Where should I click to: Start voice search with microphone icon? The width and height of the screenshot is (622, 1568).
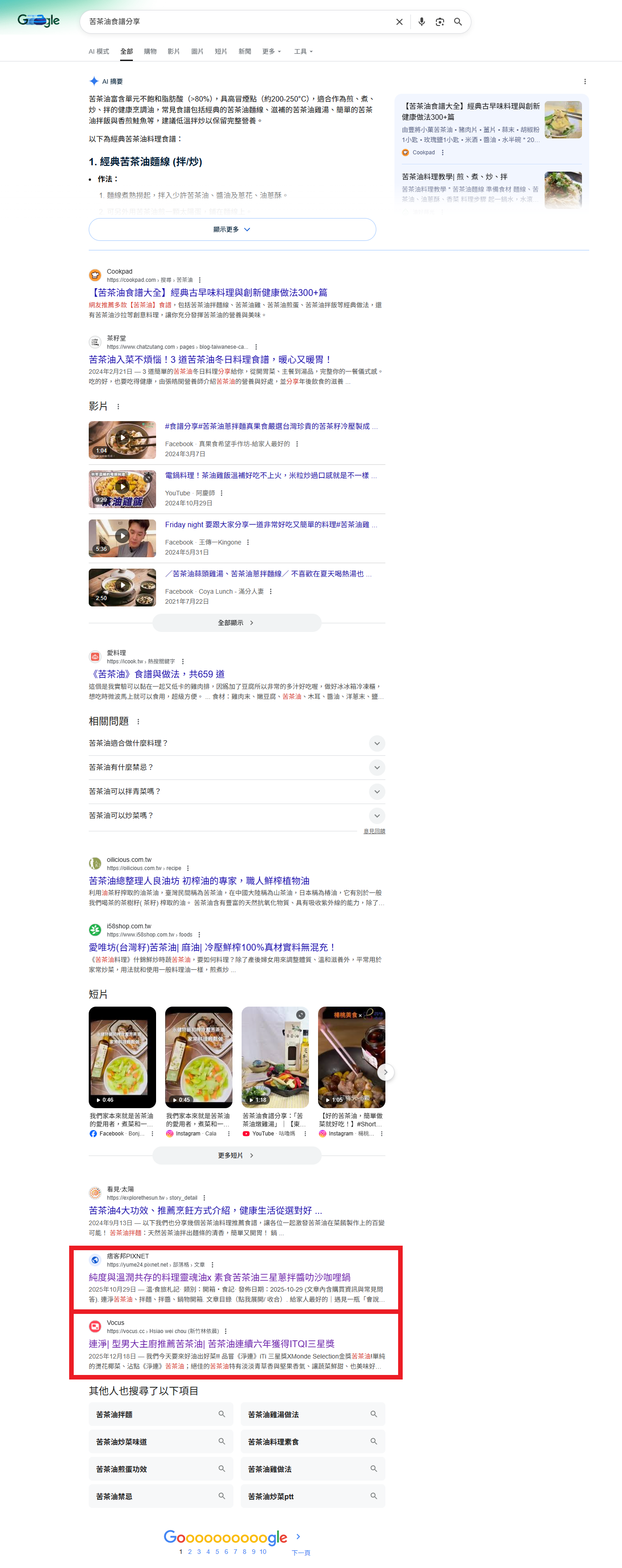tap(421, 22)
